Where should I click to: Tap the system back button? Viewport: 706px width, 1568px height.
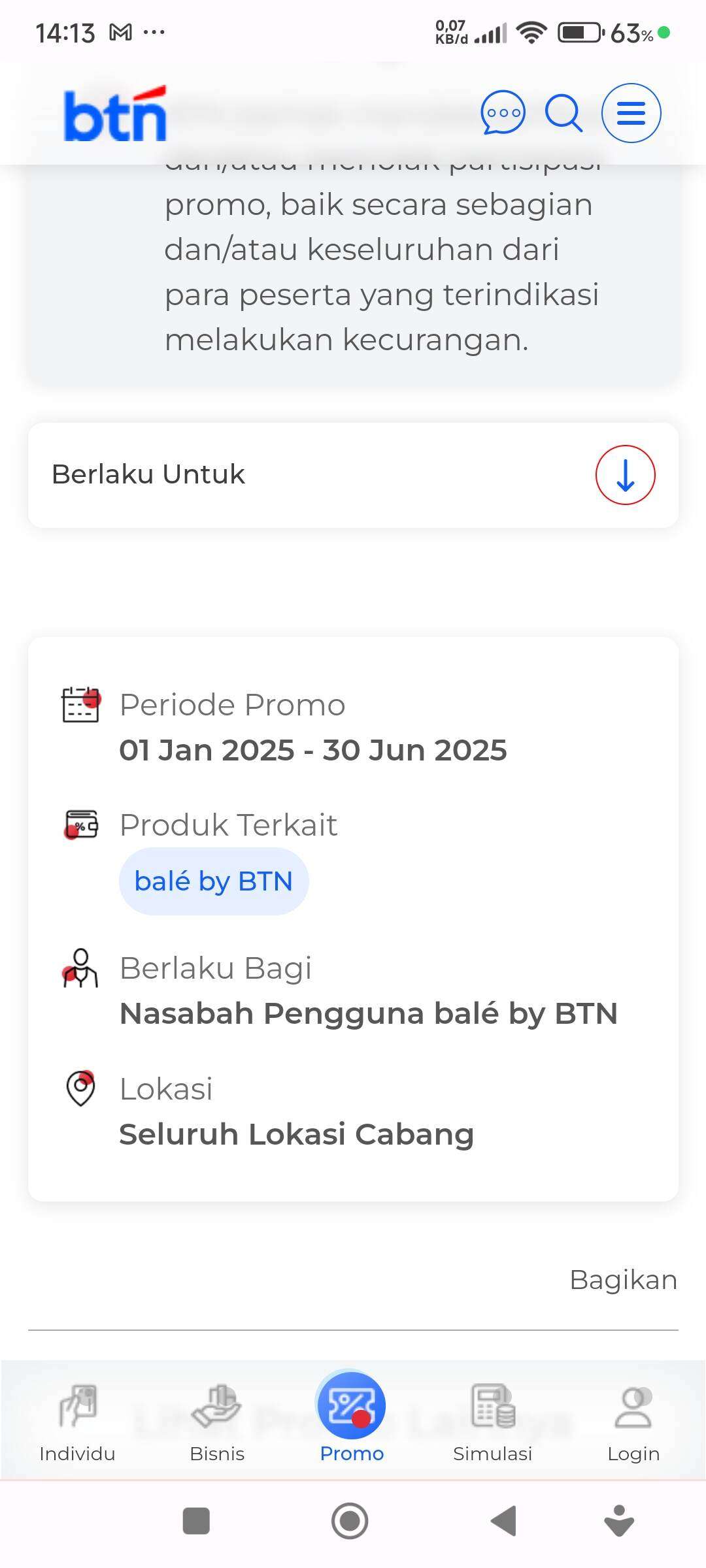503,1521
